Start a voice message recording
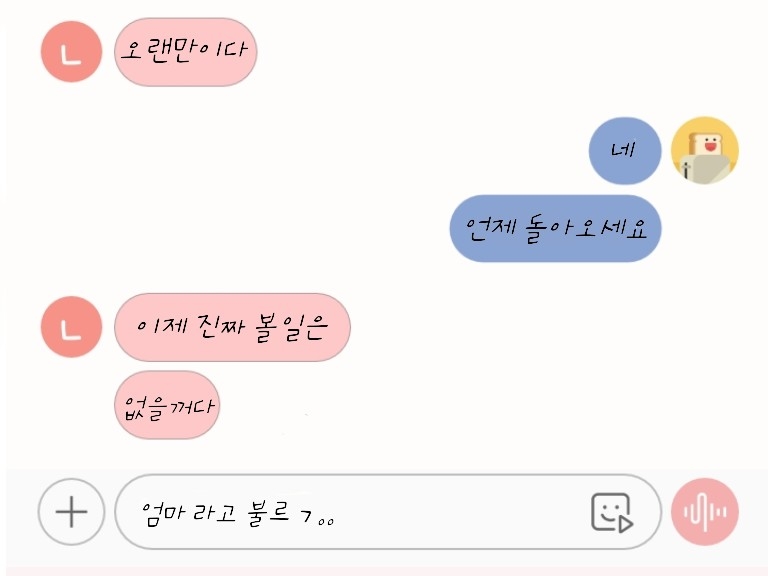This screenshot has height=576, width=768. (705, 512)
